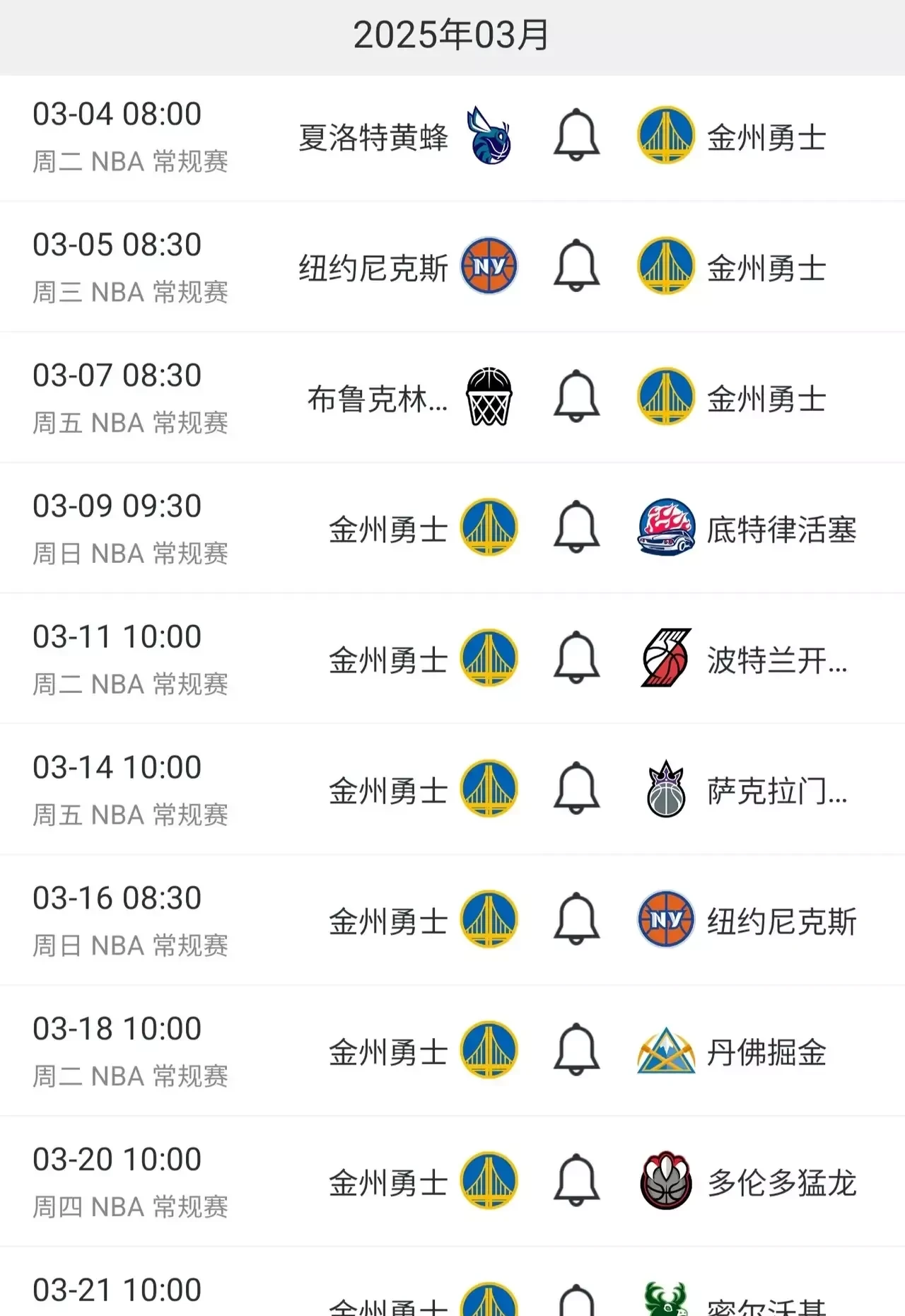The width and height of the screenshot is (905, 1316).
Task: Click the 2025年03月 month header
Action: point(452,32)
